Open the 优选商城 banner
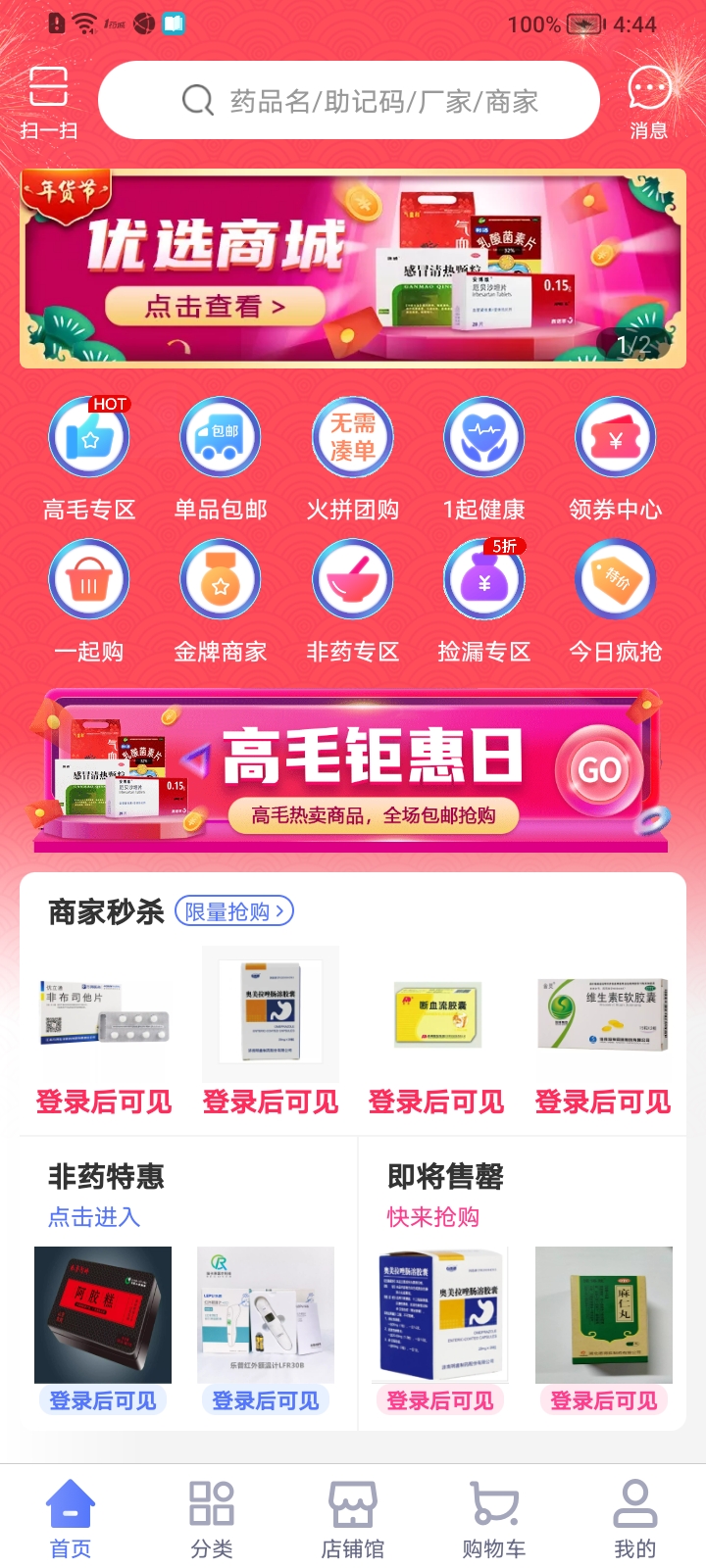The height and width of the screenshot is (1568, 706). click(353, 269)
